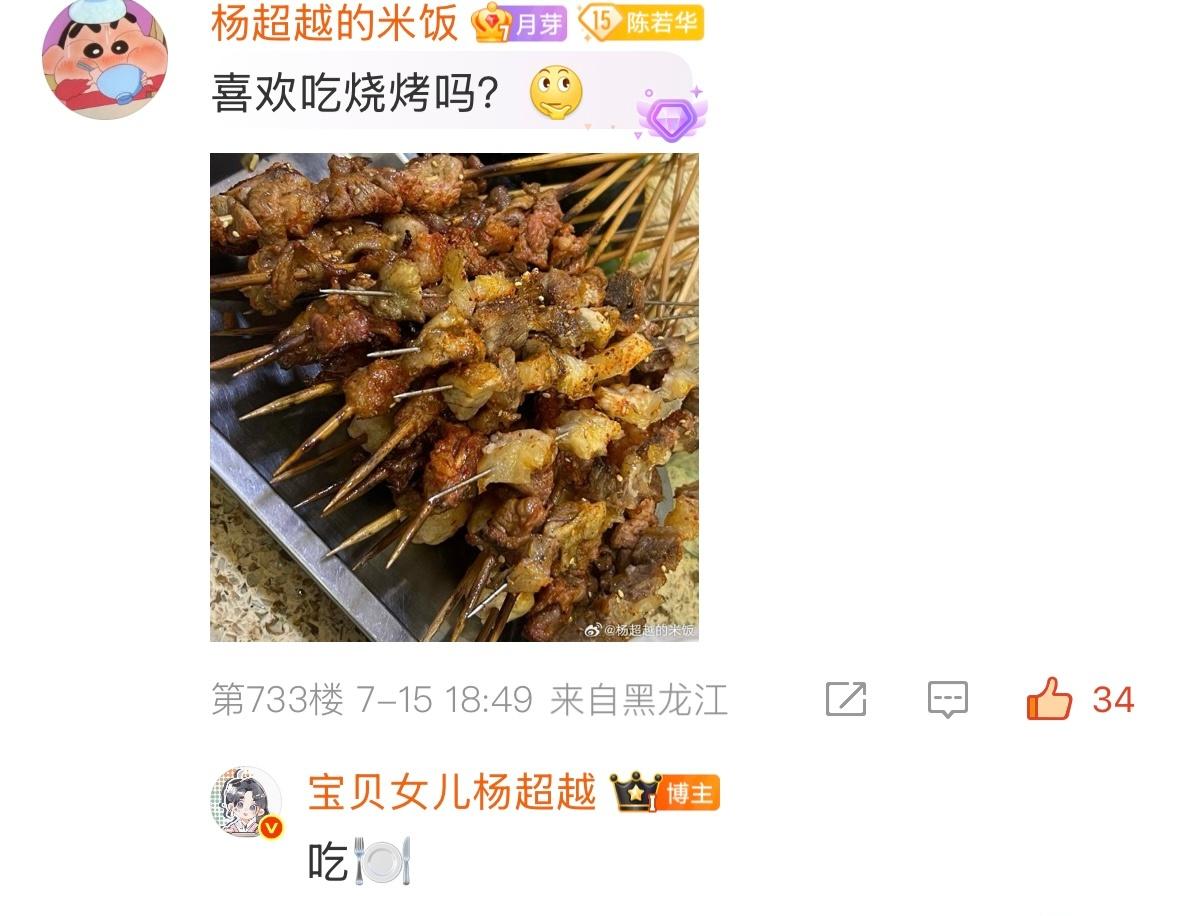Reply to the barbecue comment

947,699
